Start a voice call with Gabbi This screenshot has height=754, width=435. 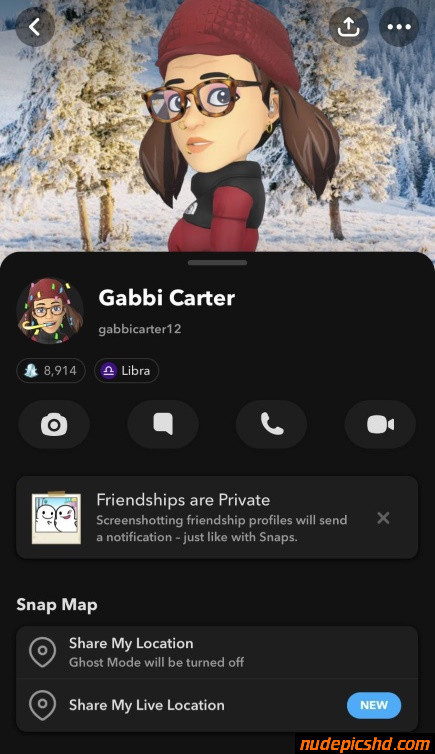(x=272, y=425)
